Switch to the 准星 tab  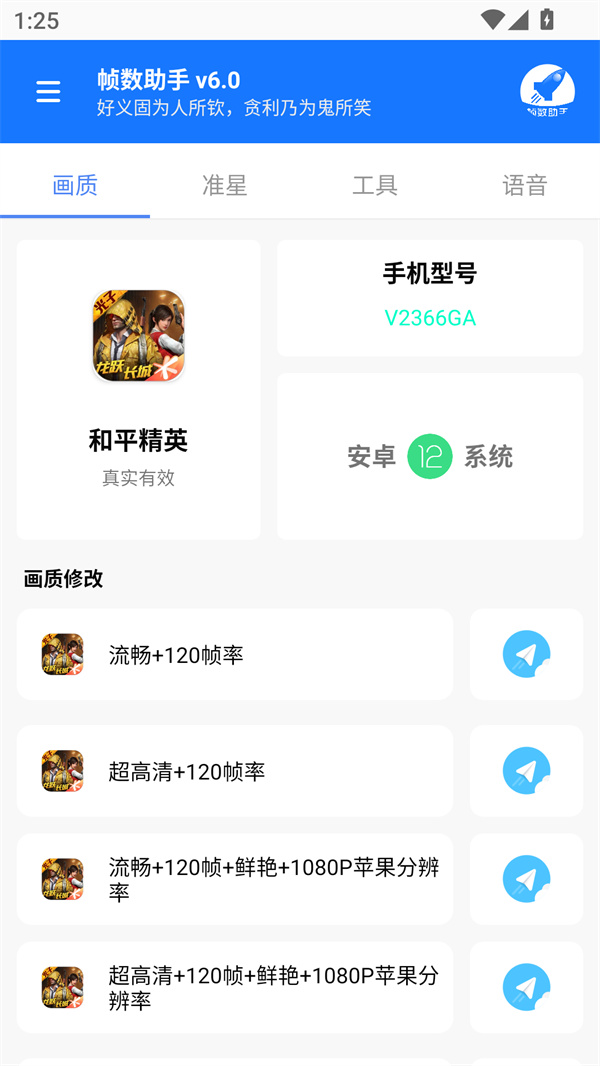(224, 185)
